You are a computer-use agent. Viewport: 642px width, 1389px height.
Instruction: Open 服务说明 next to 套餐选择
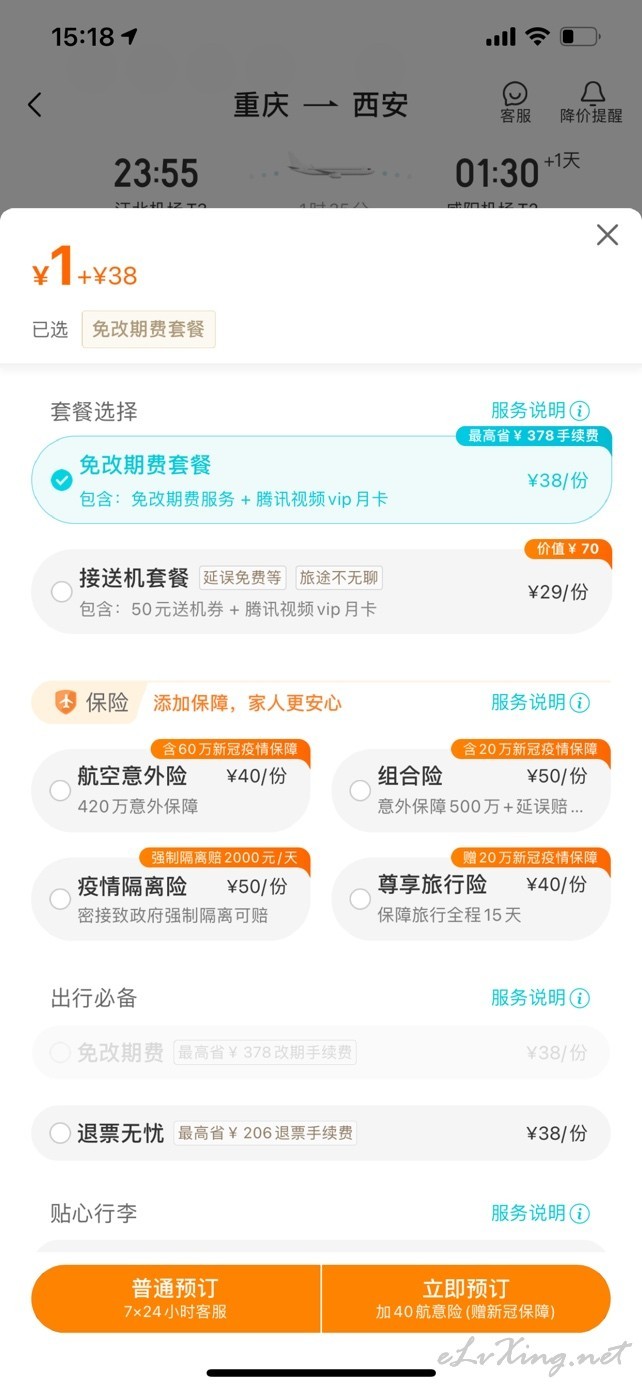(x=540, y=410)
